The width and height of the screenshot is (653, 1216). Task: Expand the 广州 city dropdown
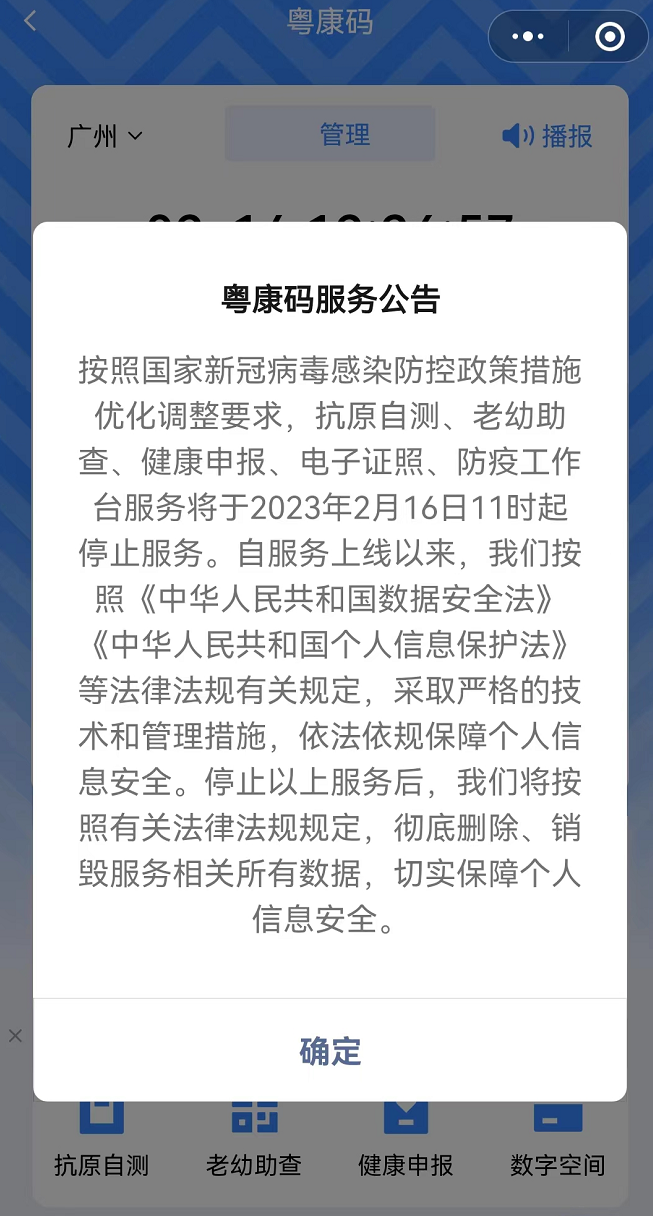[105, 136]
